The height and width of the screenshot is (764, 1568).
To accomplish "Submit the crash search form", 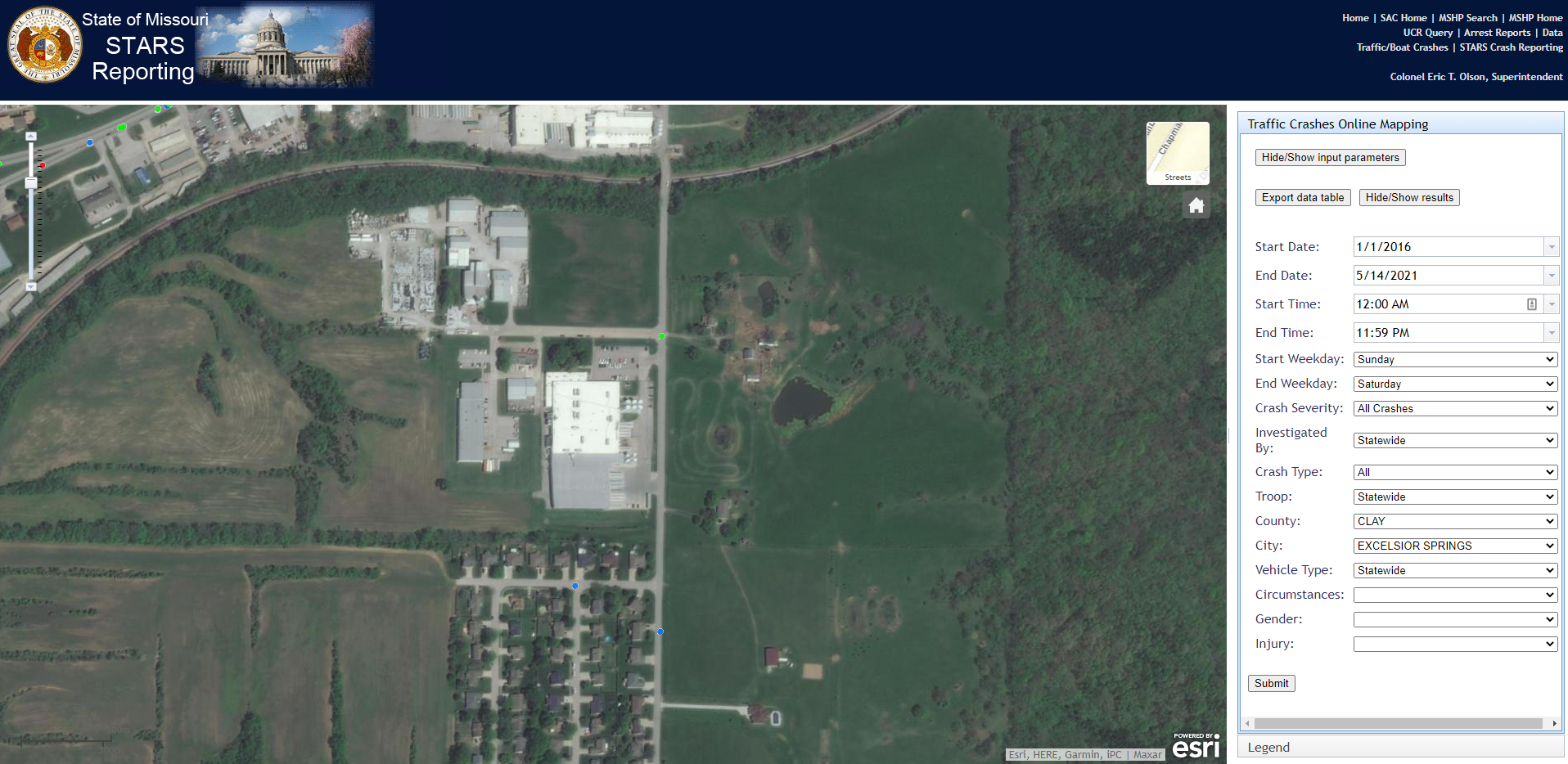I will pos(1271,683).
